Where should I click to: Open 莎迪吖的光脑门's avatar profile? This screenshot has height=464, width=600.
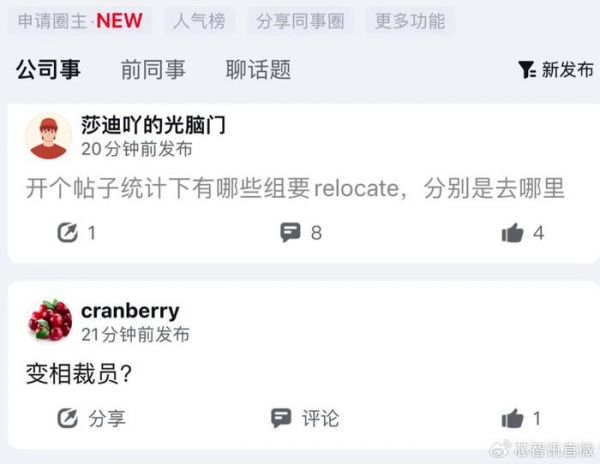48,137
